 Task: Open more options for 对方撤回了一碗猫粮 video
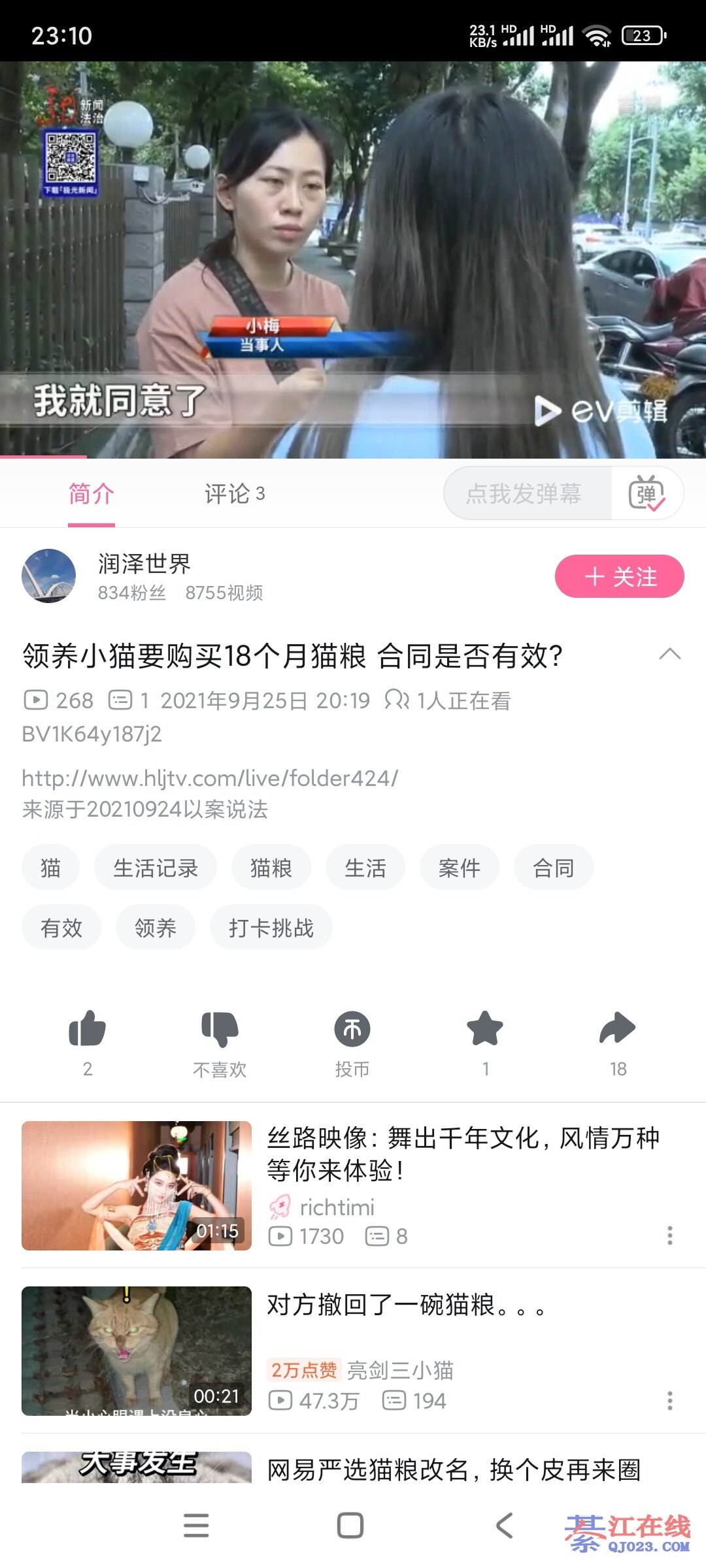(x=669, y=1401)
